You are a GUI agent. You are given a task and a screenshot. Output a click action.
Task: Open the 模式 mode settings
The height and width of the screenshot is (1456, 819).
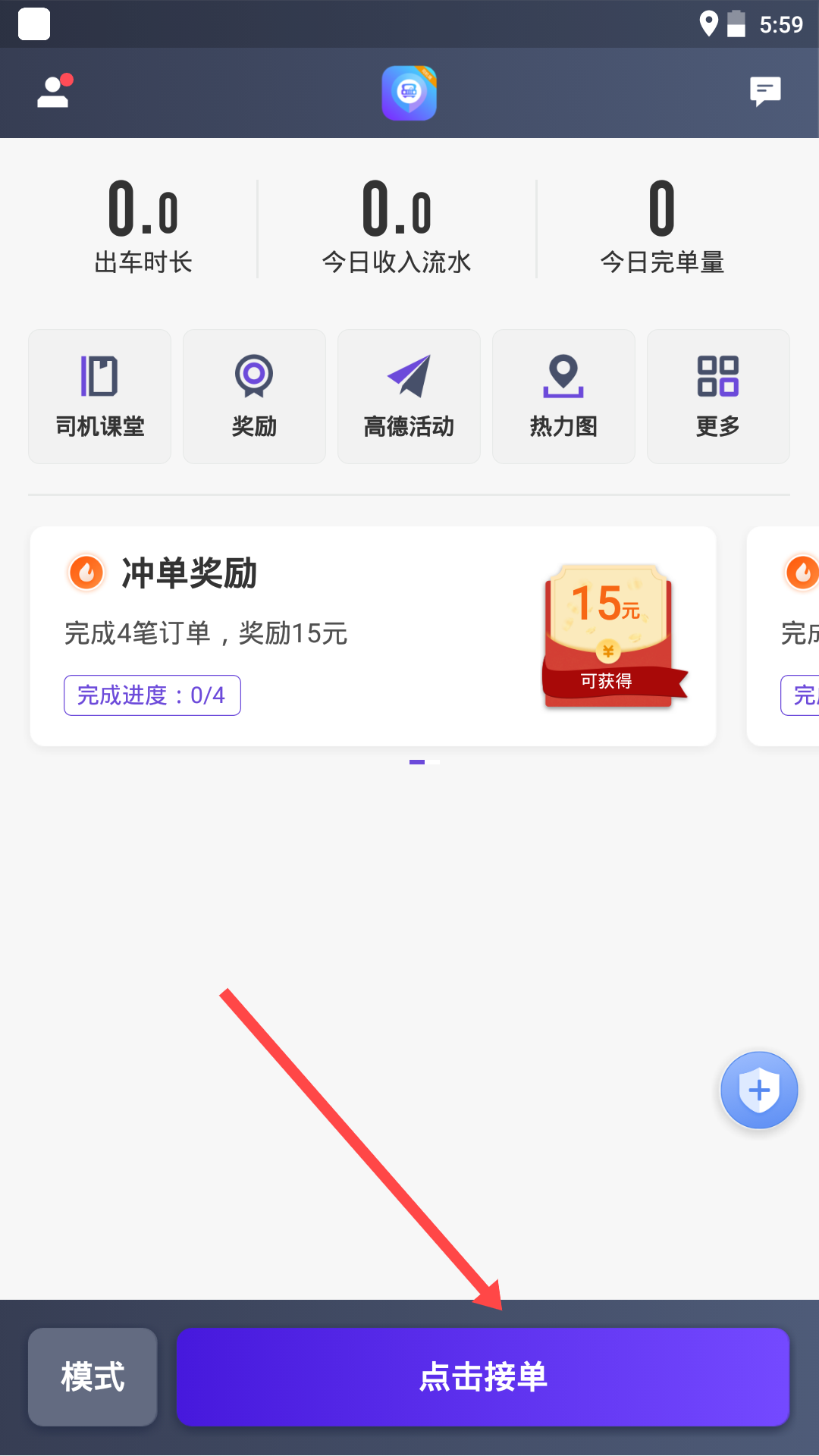tap(93, 1376)
